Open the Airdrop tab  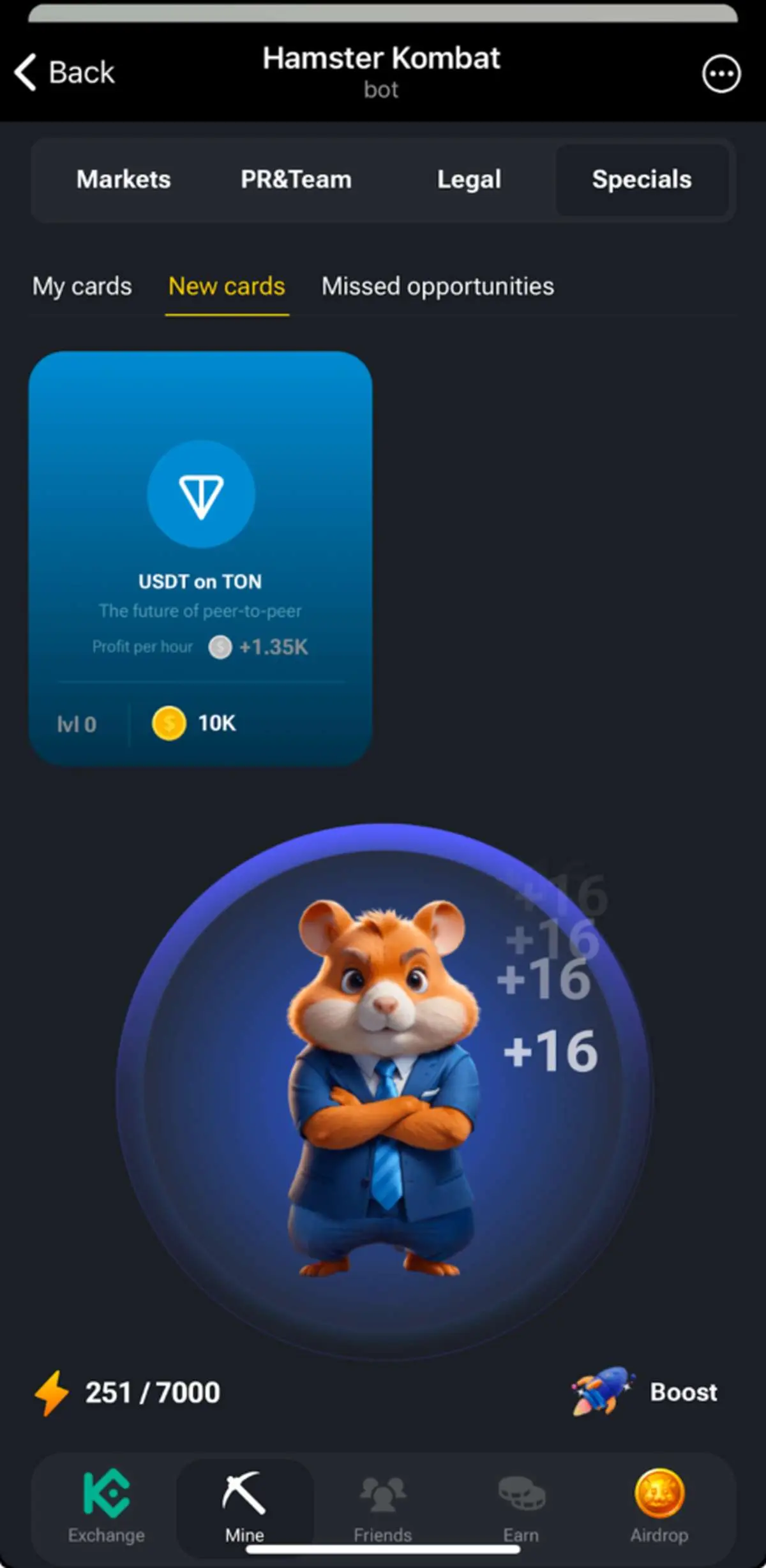pyautogui.click(x=659, y=1507)
